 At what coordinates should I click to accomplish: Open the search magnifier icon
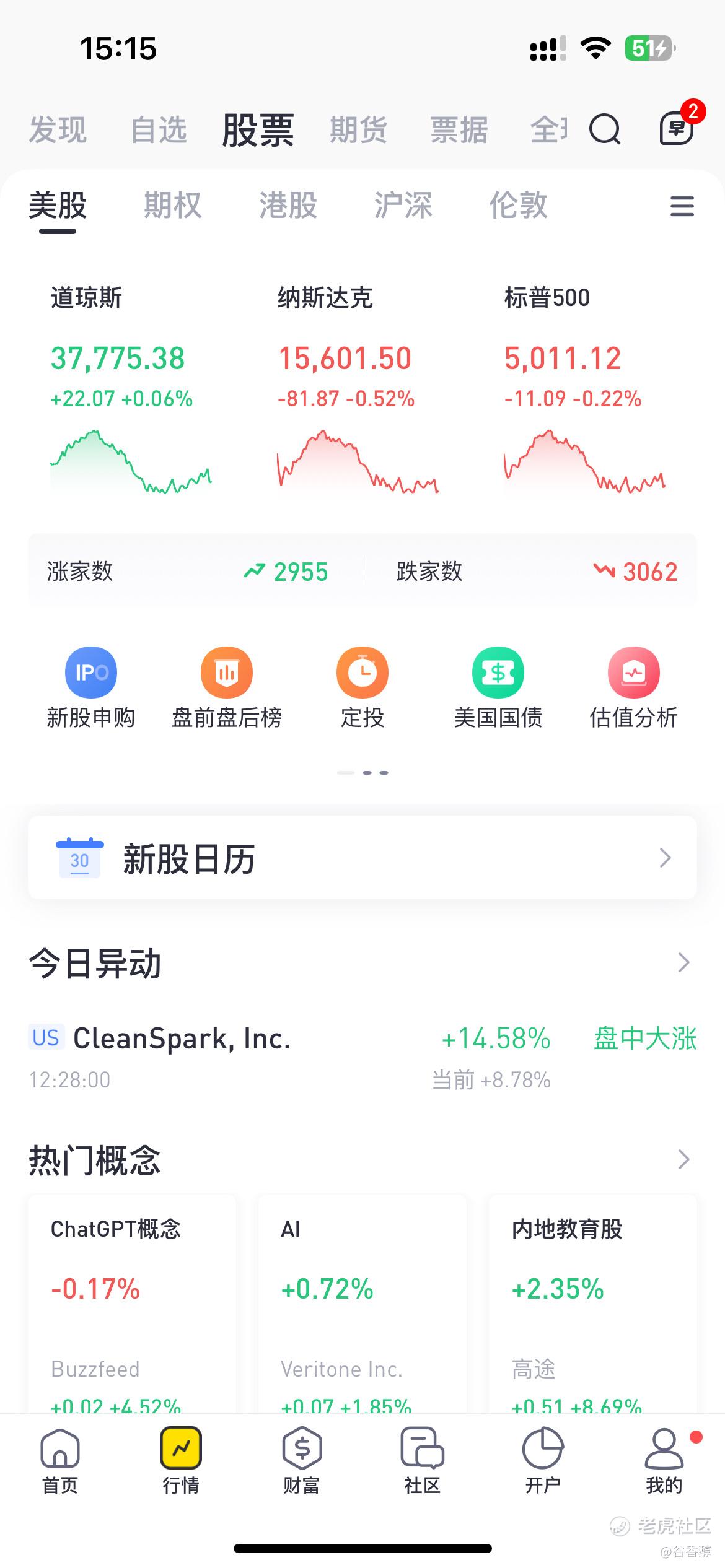(x=604, y=129)
